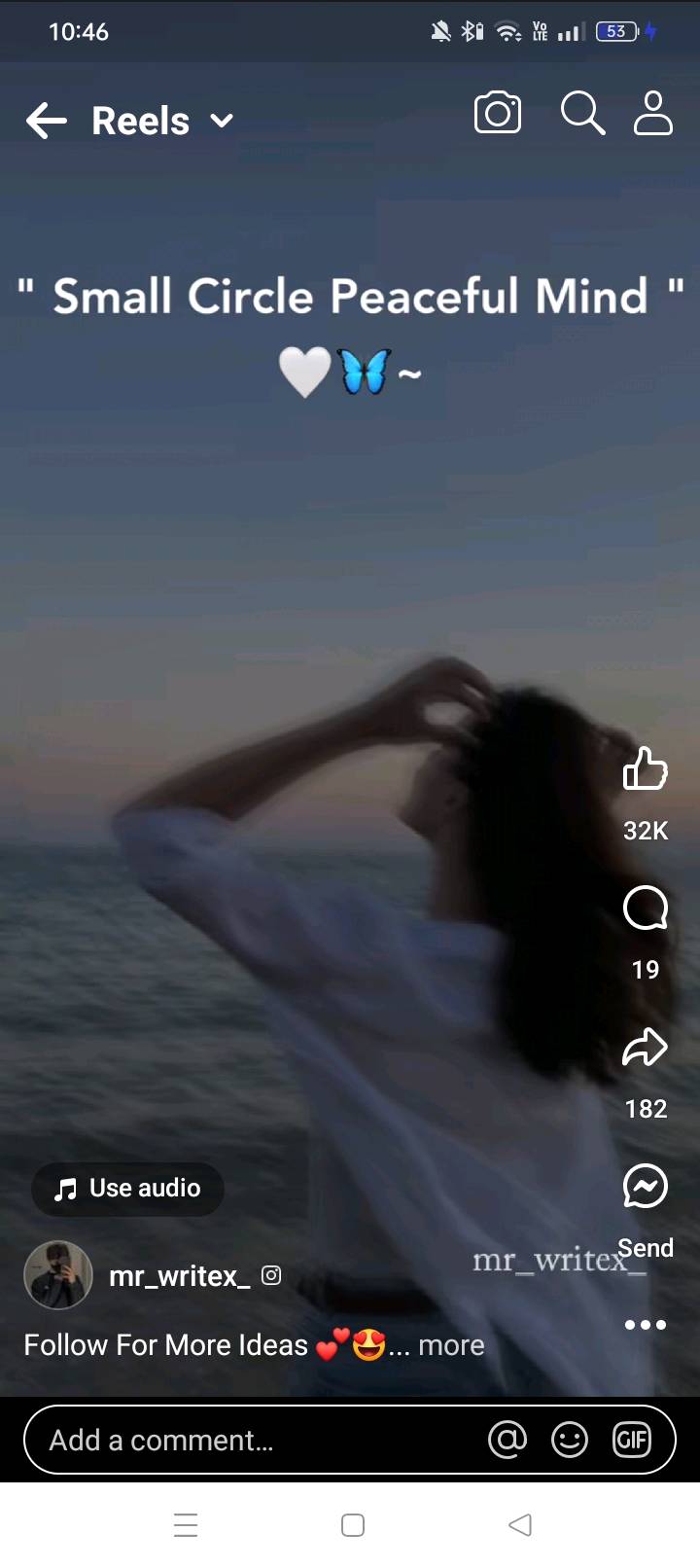The width and height of the screenshot is (700, 1568).
Task: Open the emoji picker in comment box
Action: pyautogui.click(x=570, y=1440)
